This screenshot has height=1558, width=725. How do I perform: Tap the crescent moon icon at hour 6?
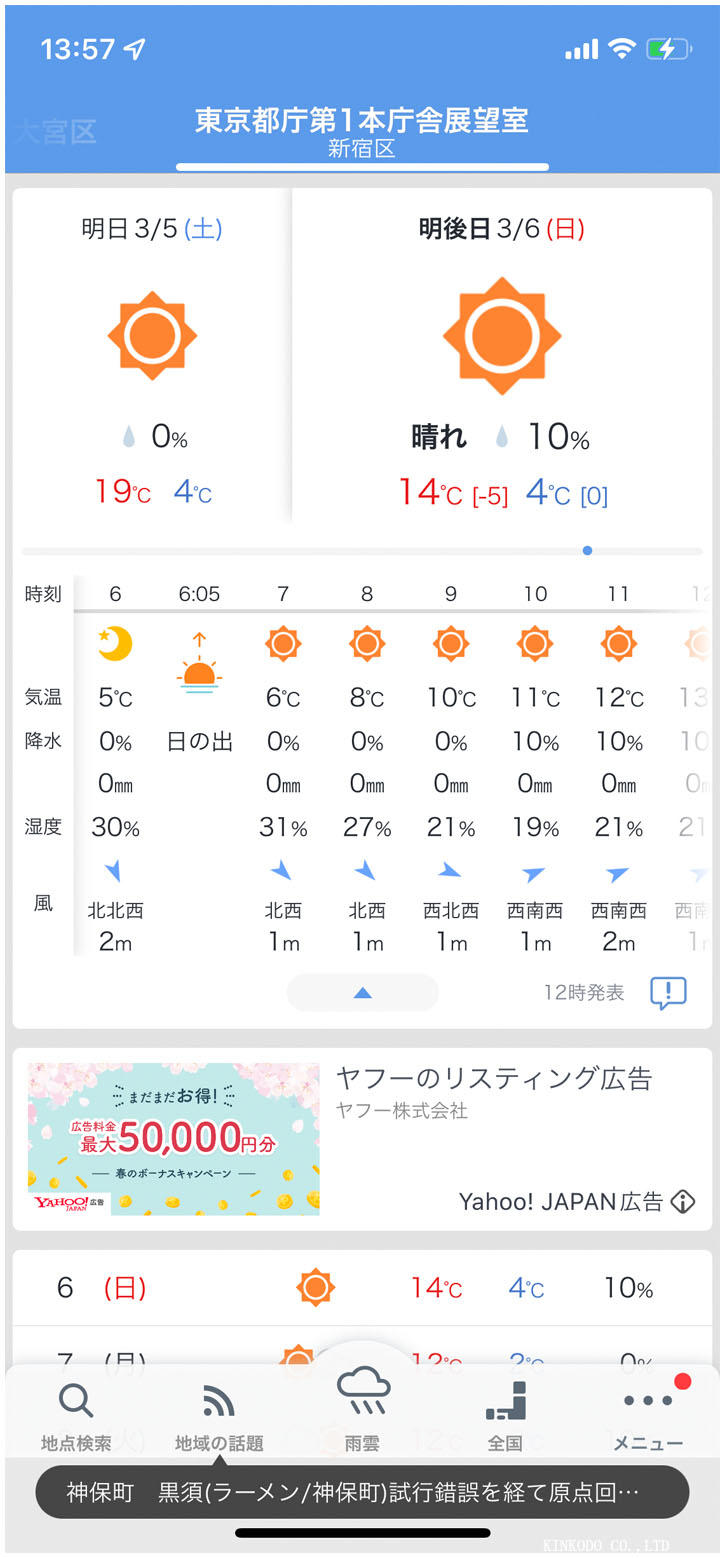click(114, 643)
